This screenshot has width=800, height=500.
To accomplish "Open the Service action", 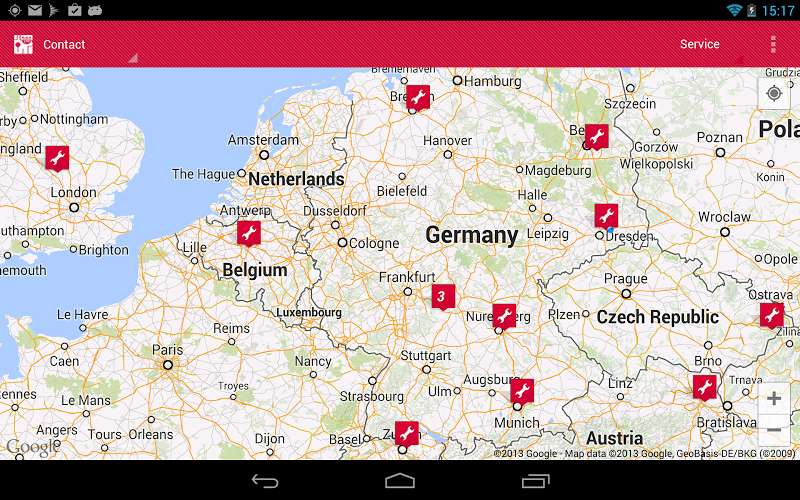I will (699, 44).
